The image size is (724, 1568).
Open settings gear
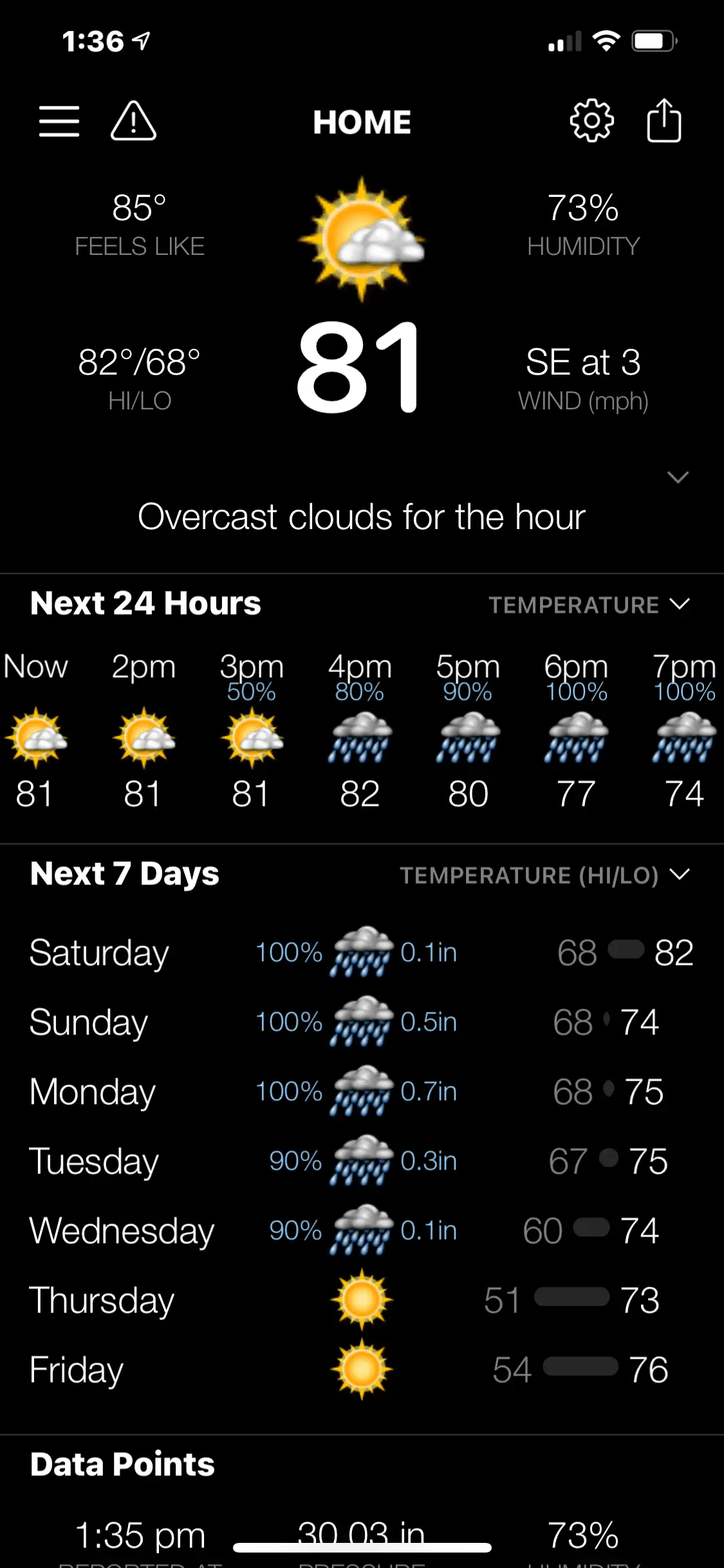(x=591, y=121)
